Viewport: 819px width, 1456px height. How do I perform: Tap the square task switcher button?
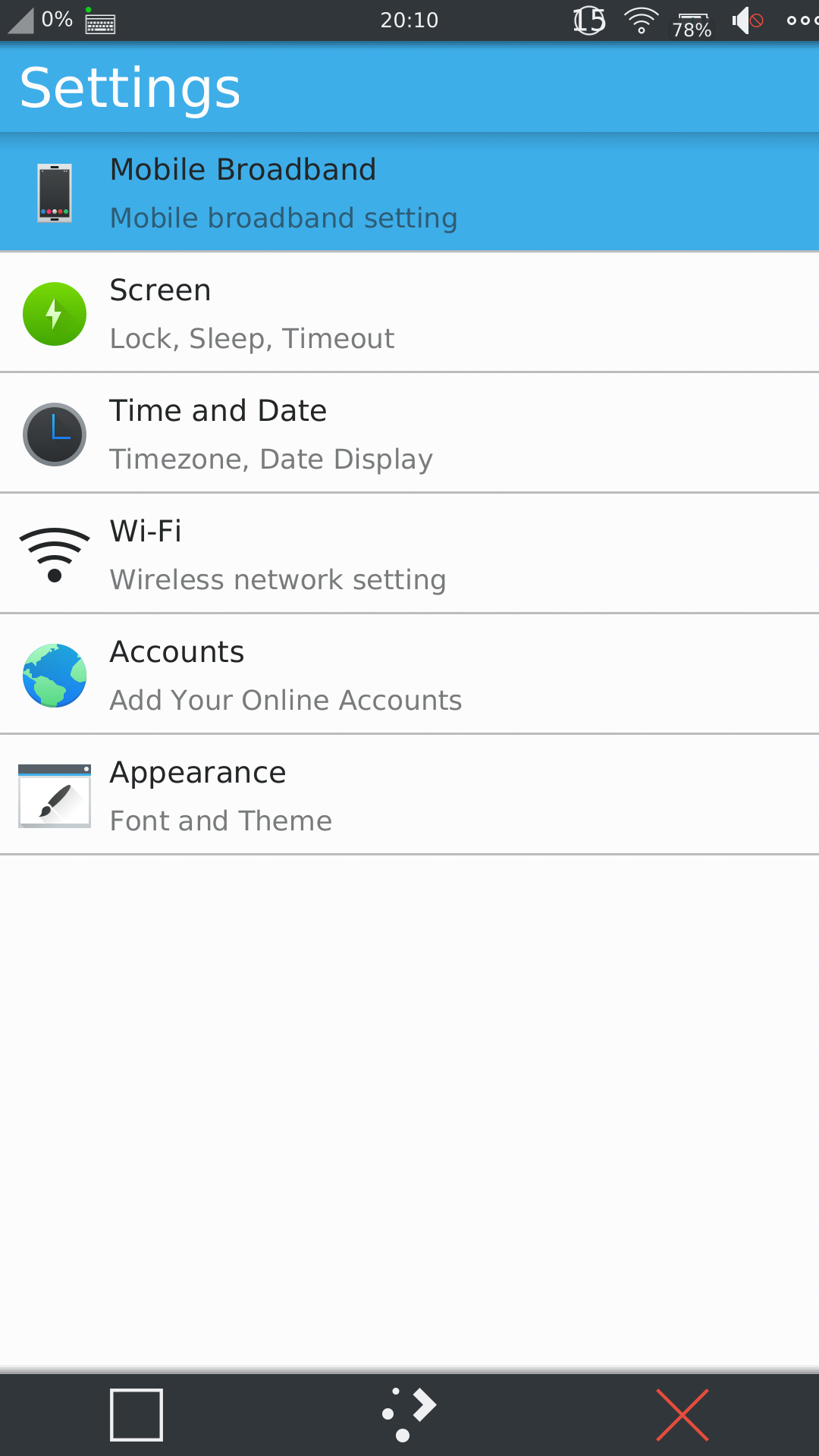[x=136, y=1414]
